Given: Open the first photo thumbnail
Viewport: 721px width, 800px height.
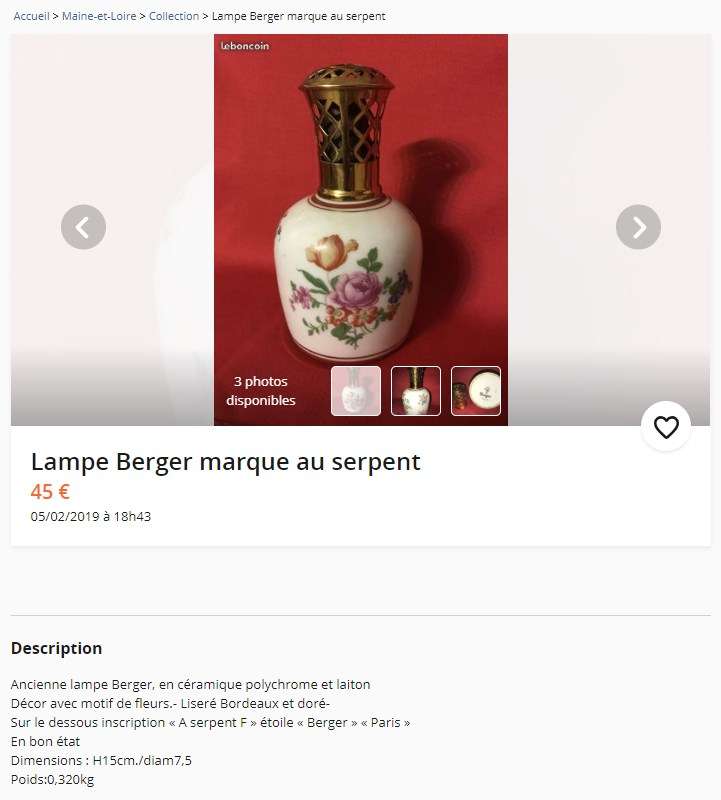Looking at the screenshot, I should [356, 391].
